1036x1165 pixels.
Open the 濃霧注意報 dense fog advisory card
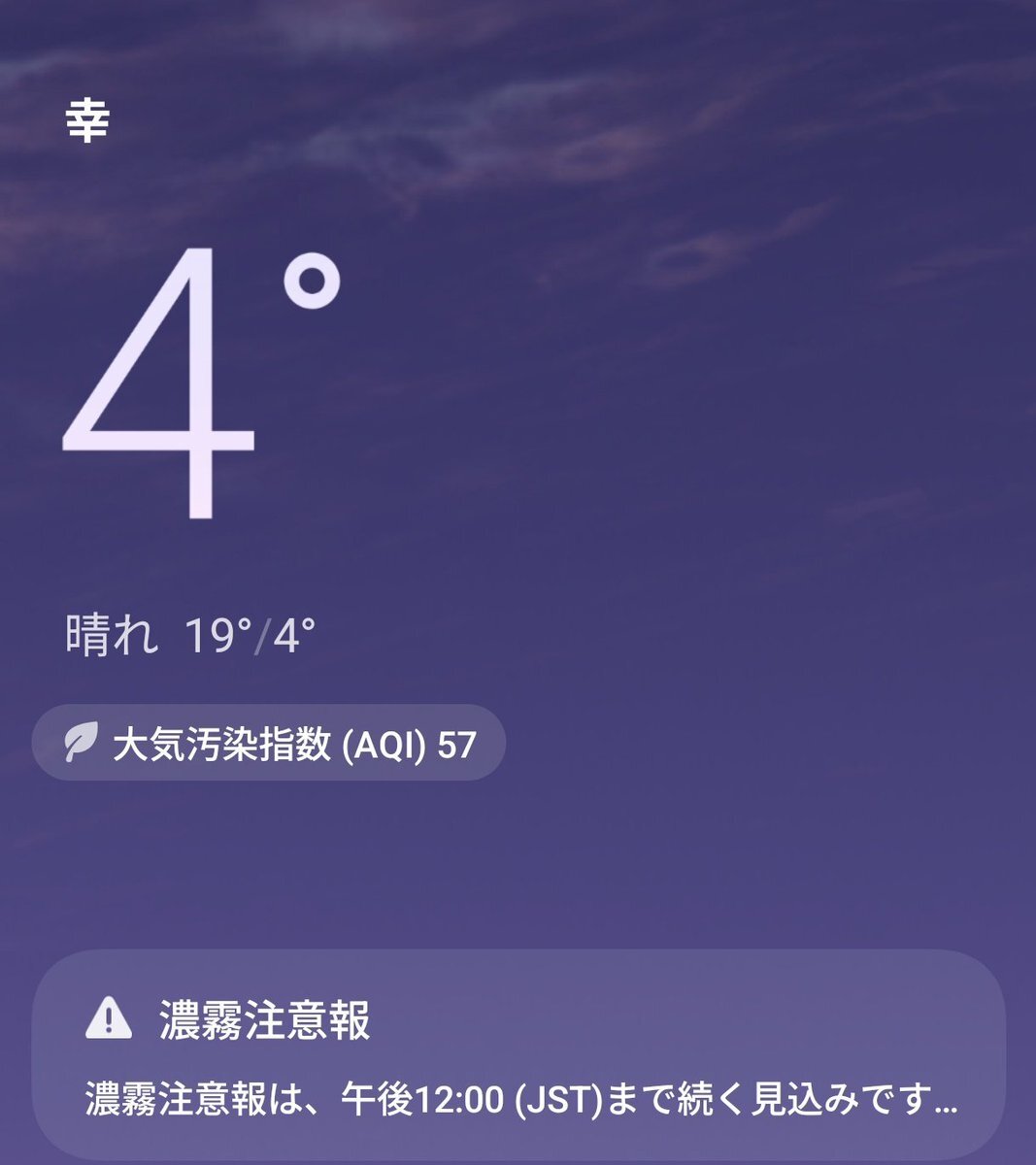pos(518,1056)
